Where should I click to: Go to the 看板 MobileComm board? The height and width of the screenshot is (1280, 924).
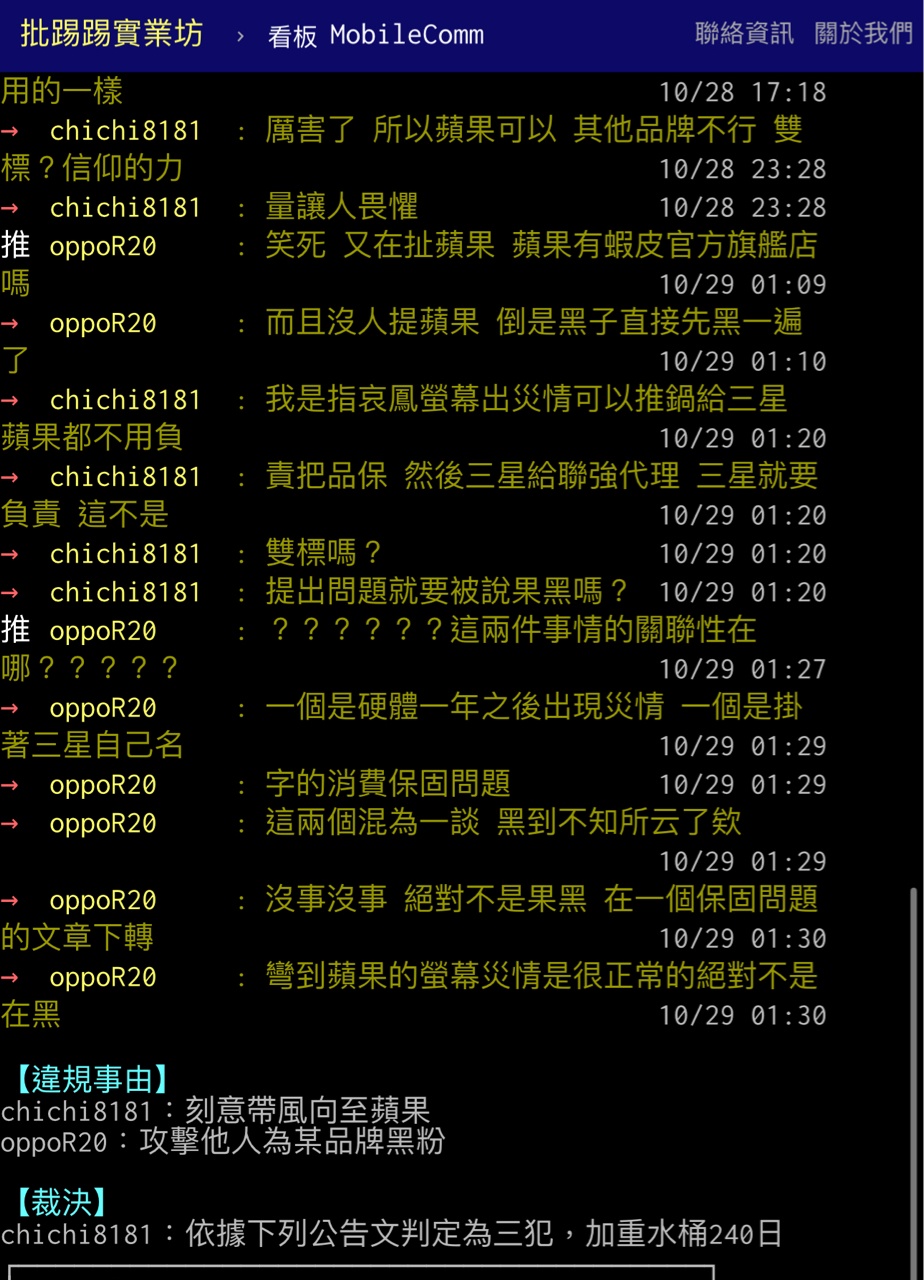375,36
